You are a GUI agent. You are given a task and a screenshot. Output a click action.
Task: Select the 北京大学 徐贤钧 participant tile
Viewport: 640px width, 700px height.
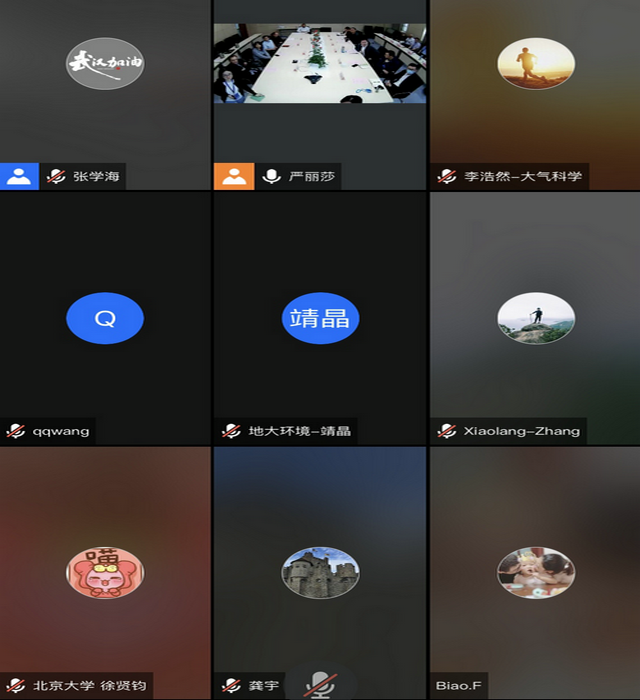(105, 572)
